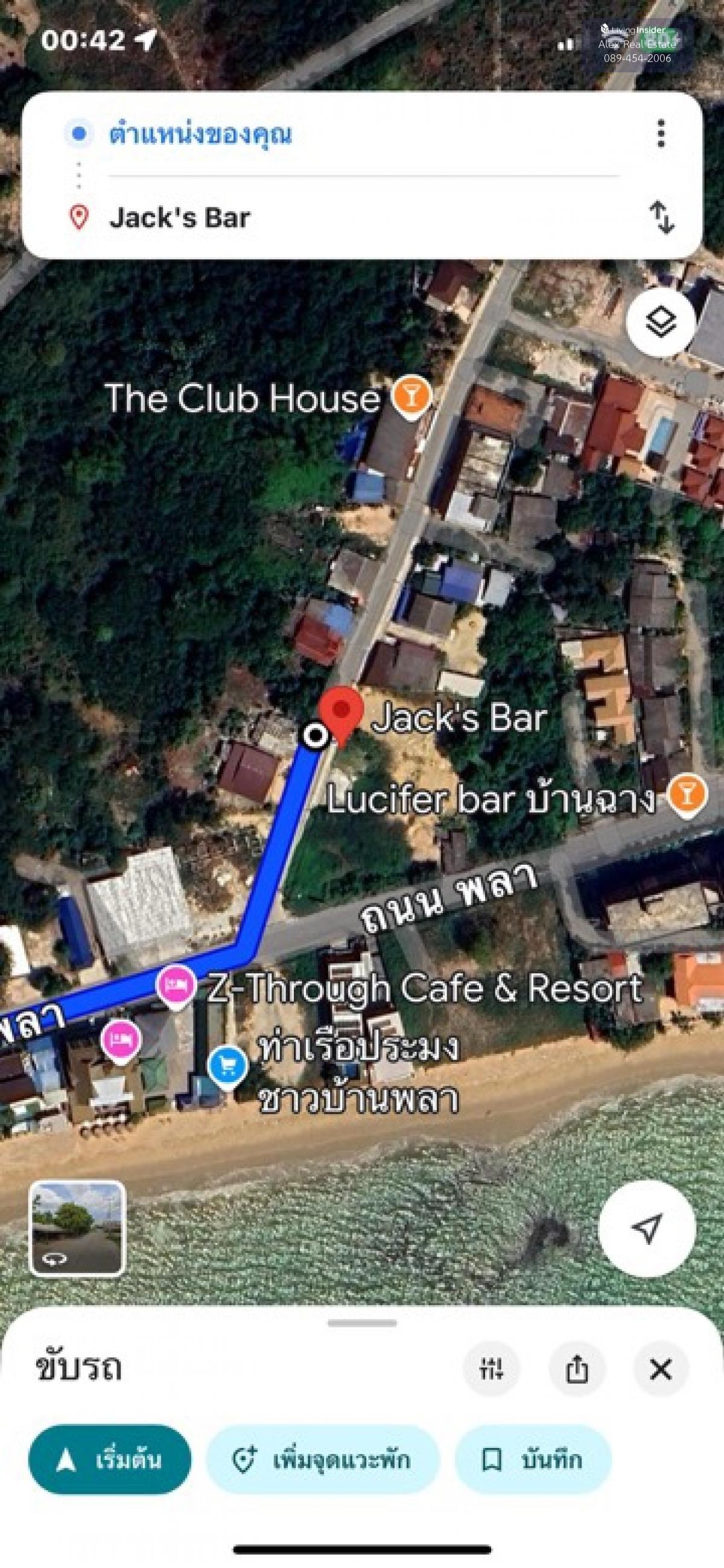This screenshot has width=724, height=1568.
Task: Edit the Jack's Bar destination field
Action: pyautogui.click(x=180, y=218)
